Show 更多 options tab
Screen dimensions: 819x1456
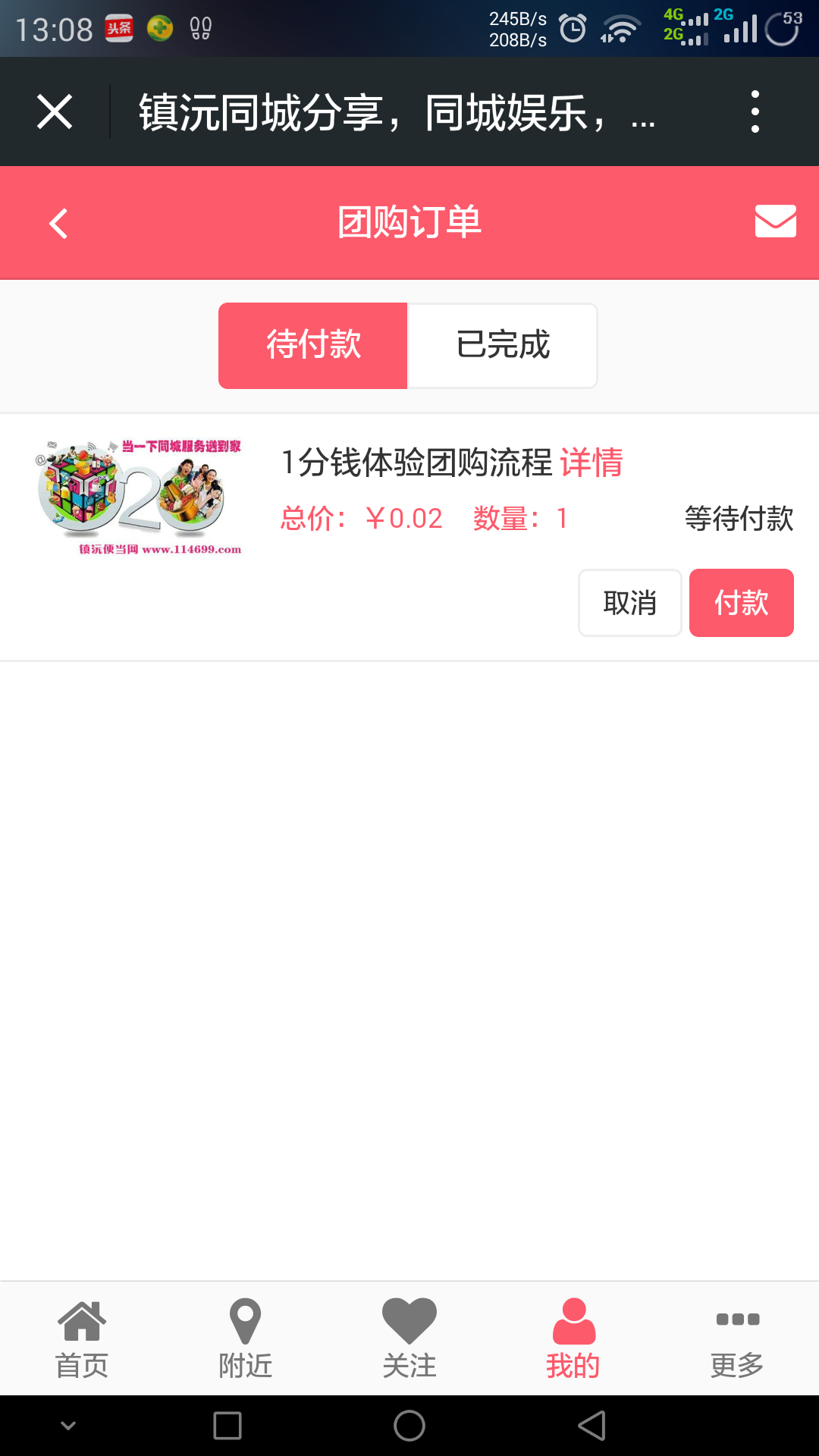[737, 1338]
